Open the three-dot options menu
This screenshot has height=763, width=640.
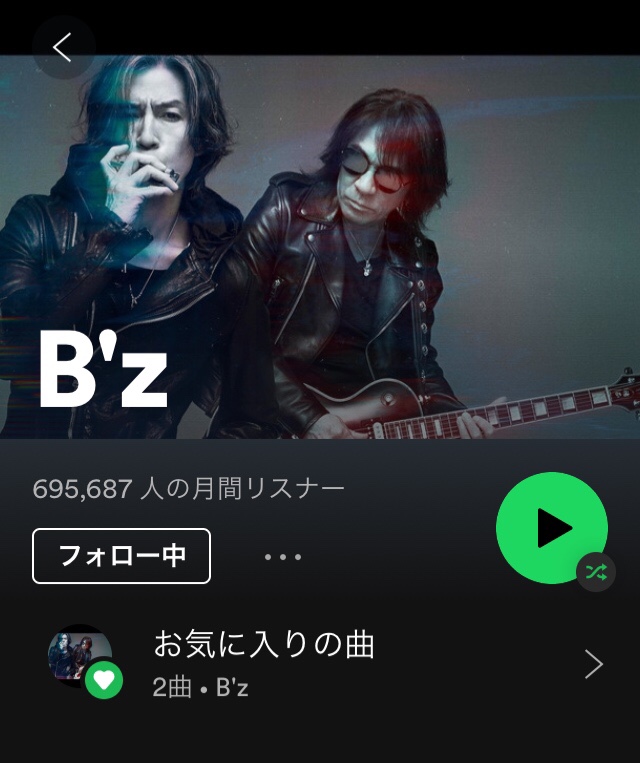(x=283, y=557)
